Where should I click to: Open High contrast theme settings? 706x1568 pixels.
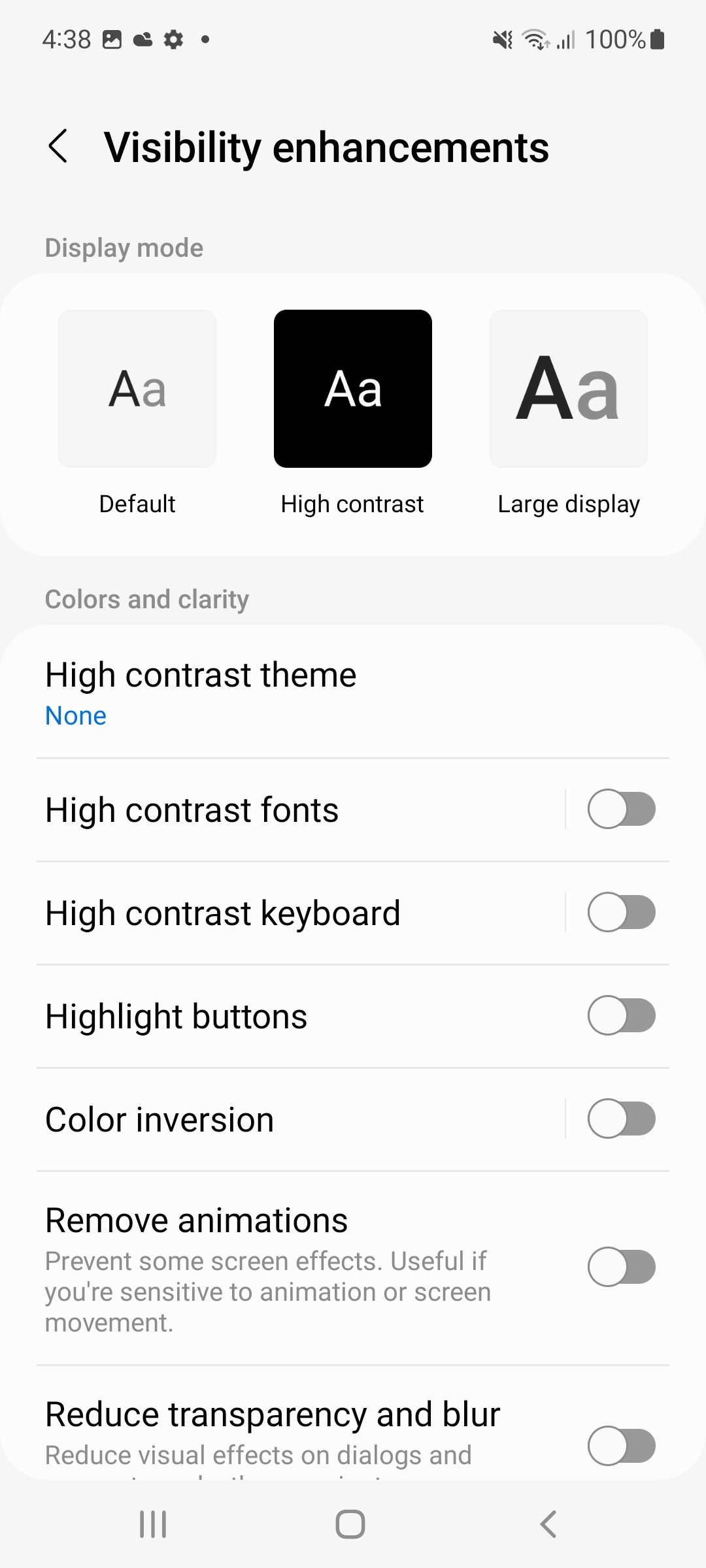click(353, 693)
